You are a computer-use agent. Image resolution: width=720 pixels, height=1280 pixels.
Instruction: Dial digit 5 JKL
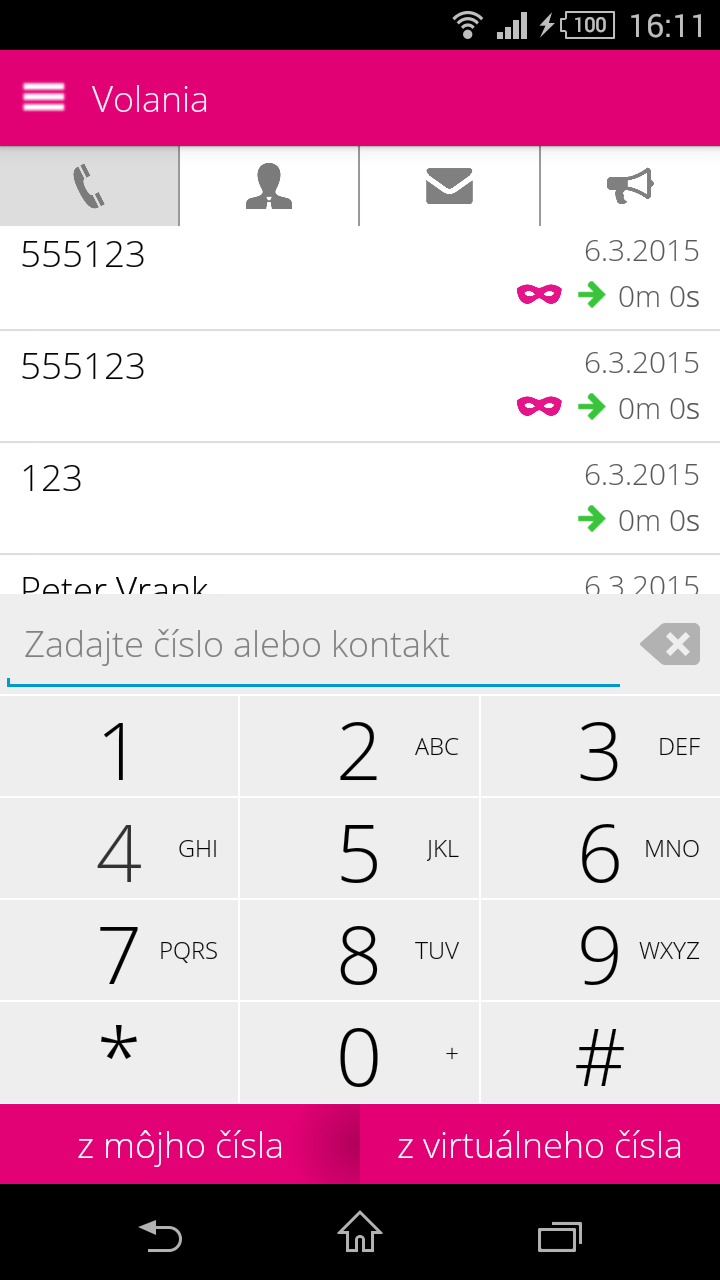(360, 850)
